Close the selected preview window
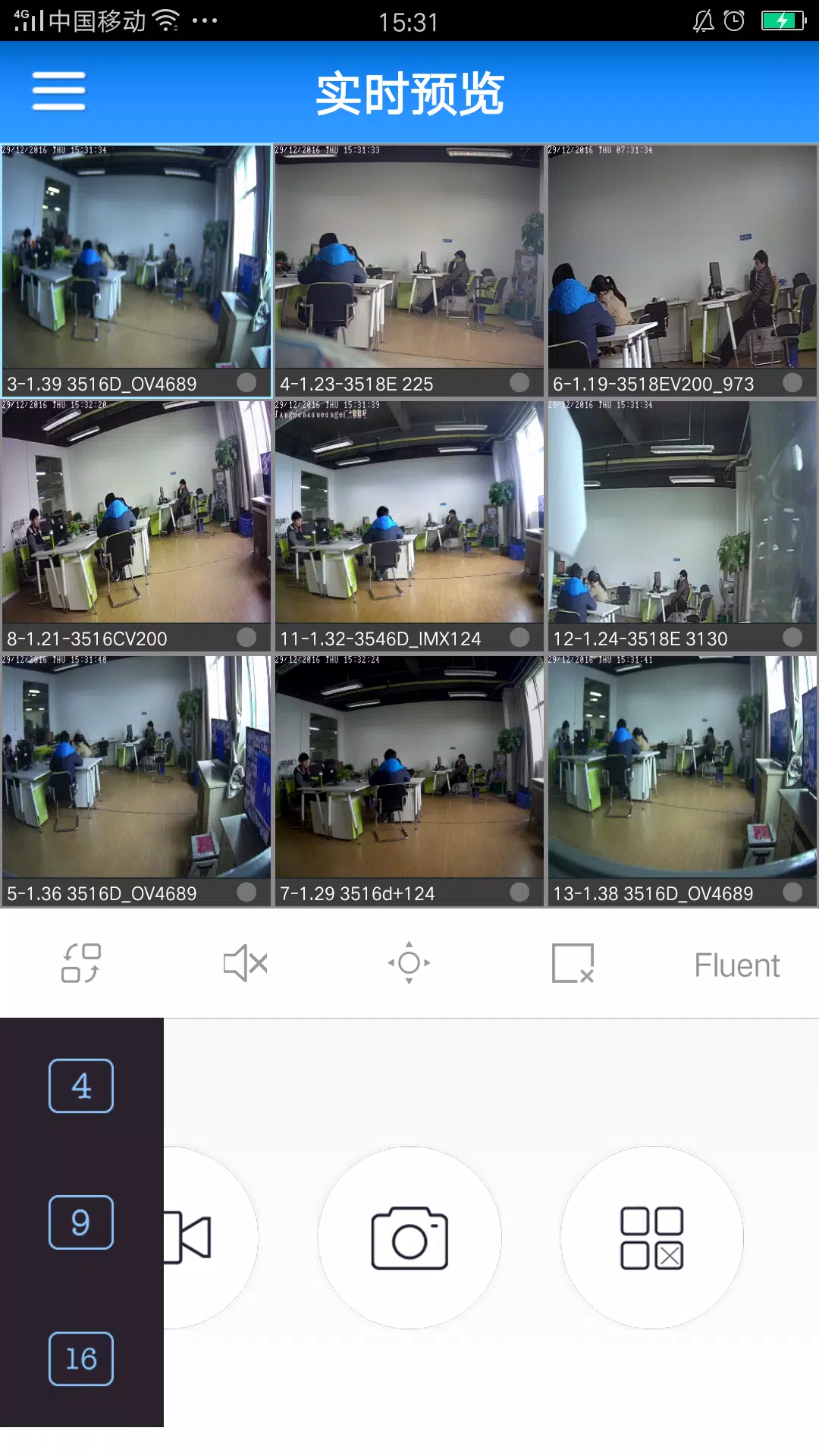The image size is (819, 1456). 573,963
